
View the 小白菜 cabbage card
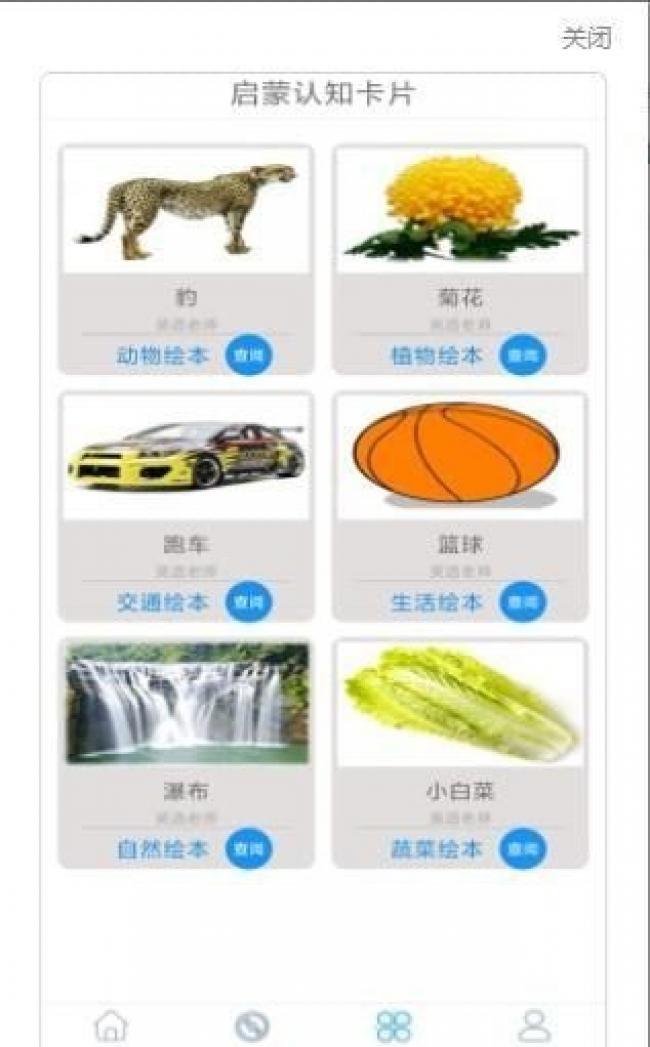tap(460, 704)
